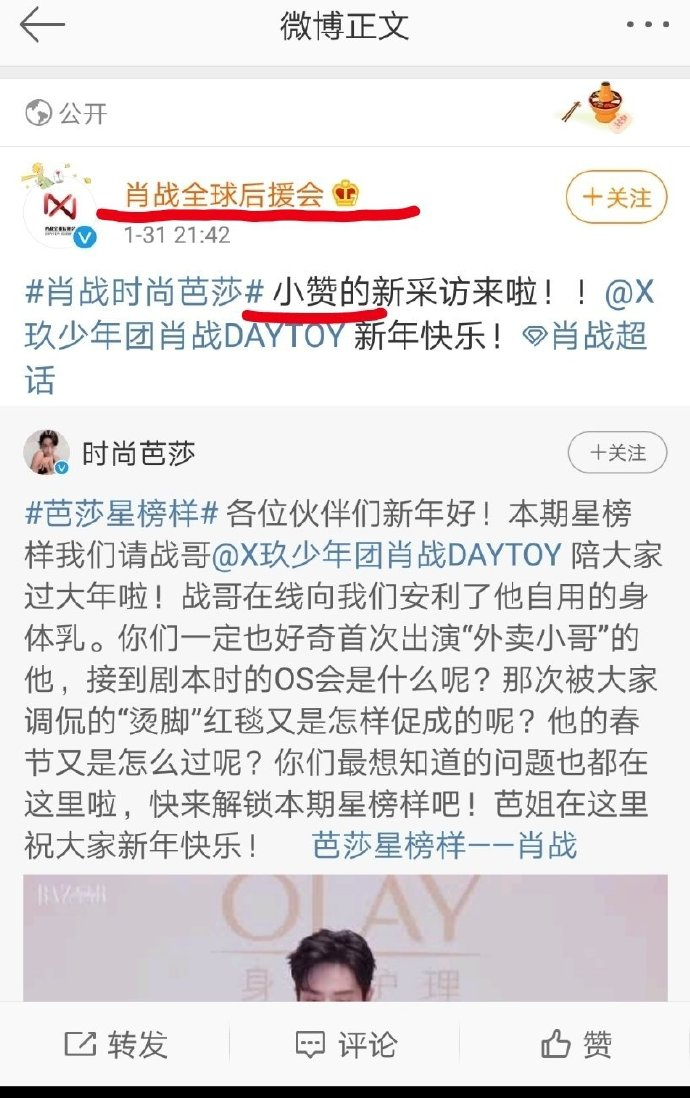Open the 芭莎星榜样一一肖战 video link
The height and width of the screenshot is (1098, 690).
click(x=444, y=845)
